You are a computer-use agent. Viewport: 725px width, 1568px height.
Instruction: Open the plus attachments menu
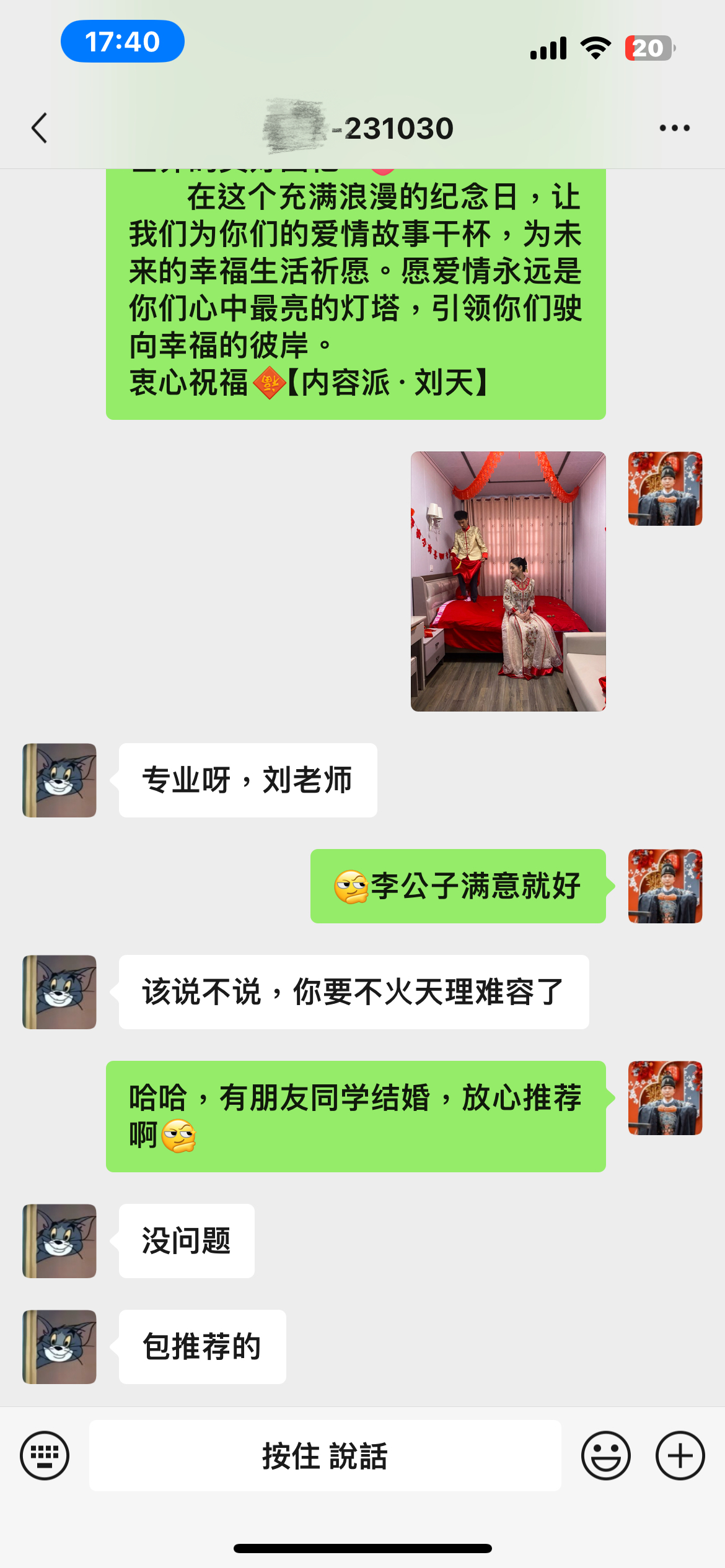pos(680,1455)
